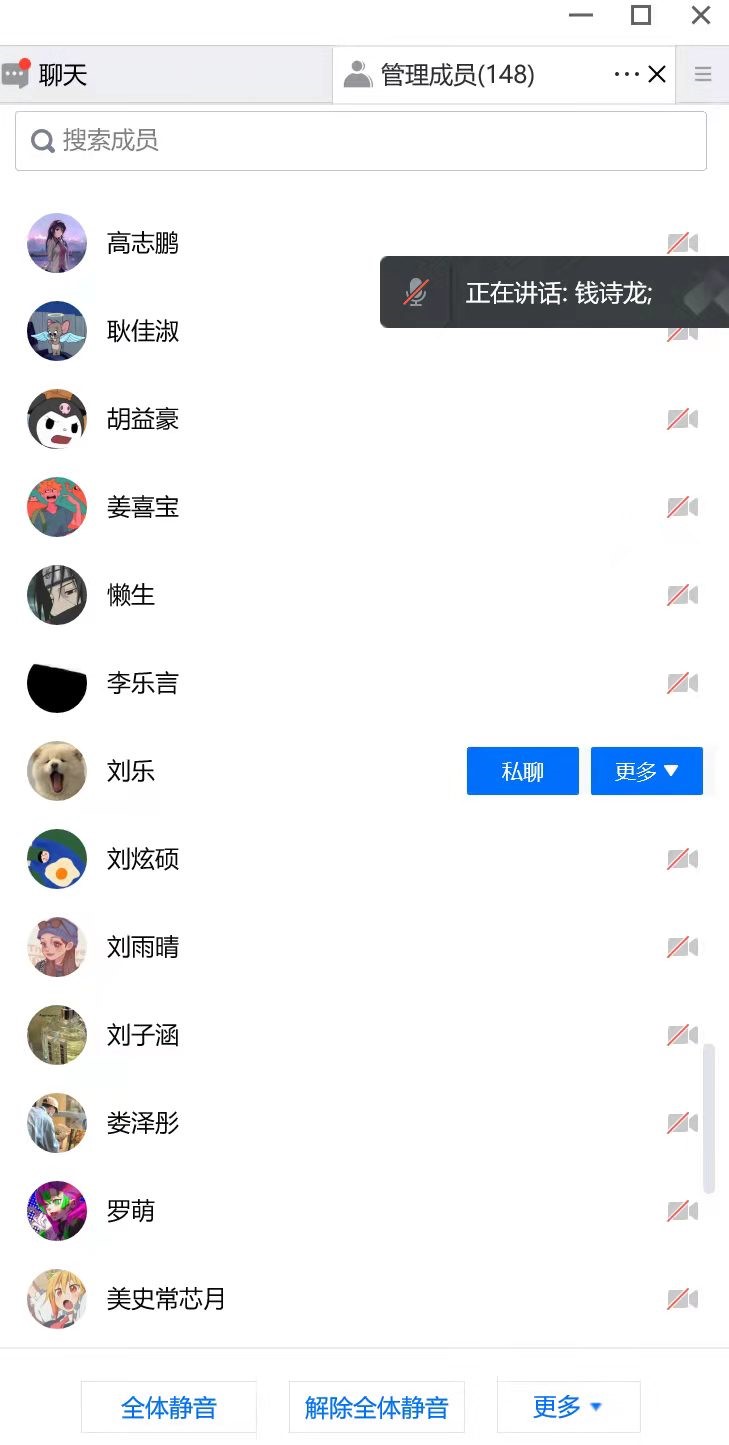Open the bottom 更多 dropdown
This screenshot has height=1445, width=729.
tap(567, 1407)
